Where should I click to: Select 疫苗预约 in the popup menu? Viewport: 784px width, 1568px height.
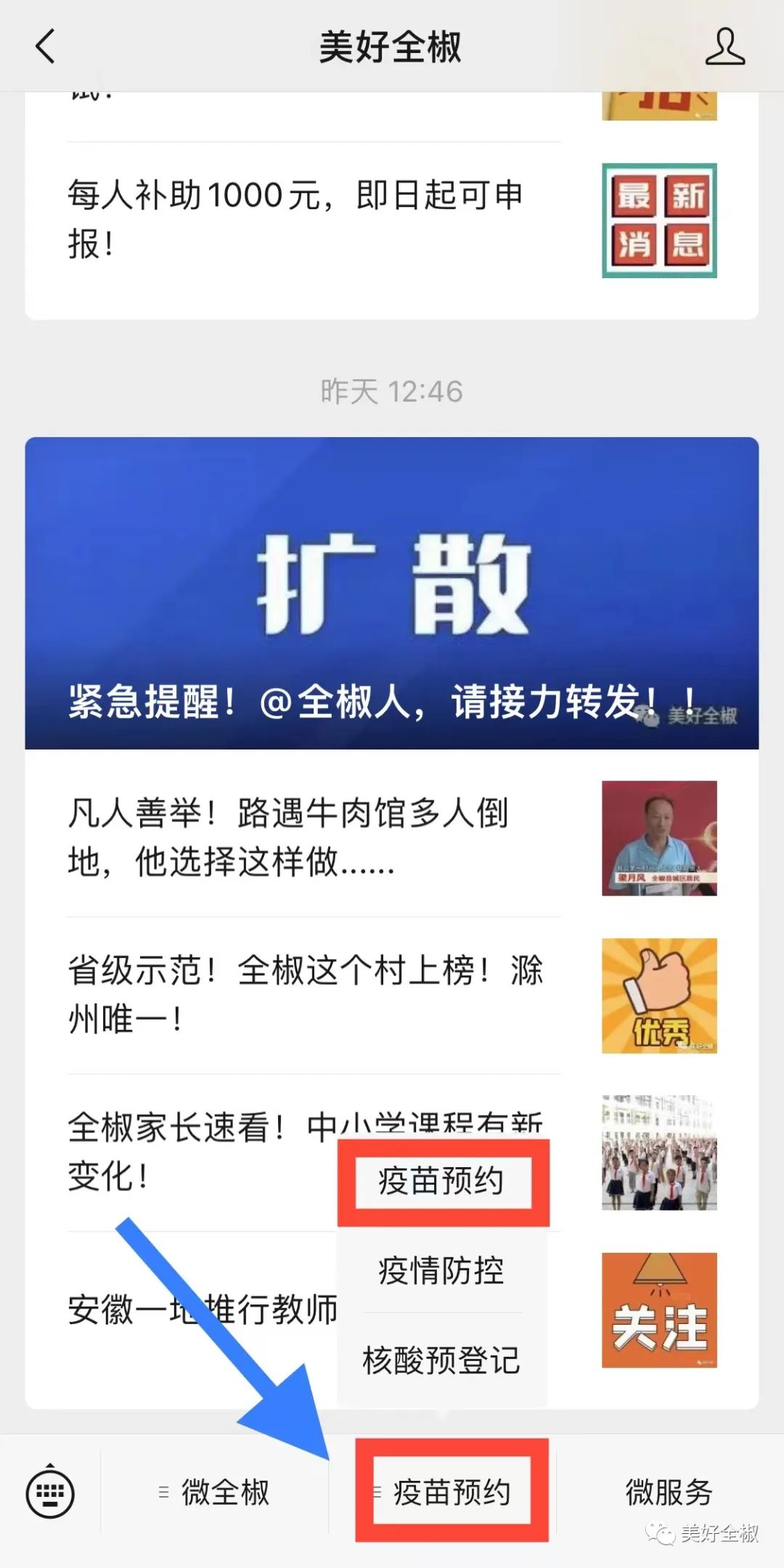(x=441, y=1182)
